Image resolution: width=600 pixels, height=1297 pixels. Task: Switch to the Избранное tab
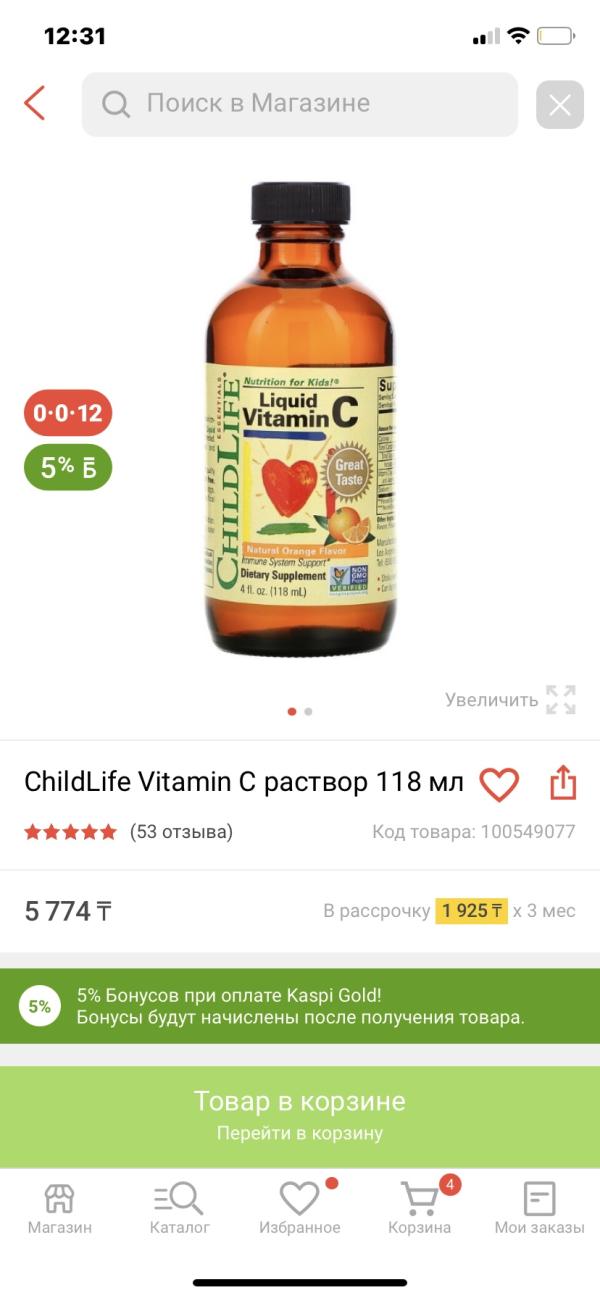tap(300, 1208)
